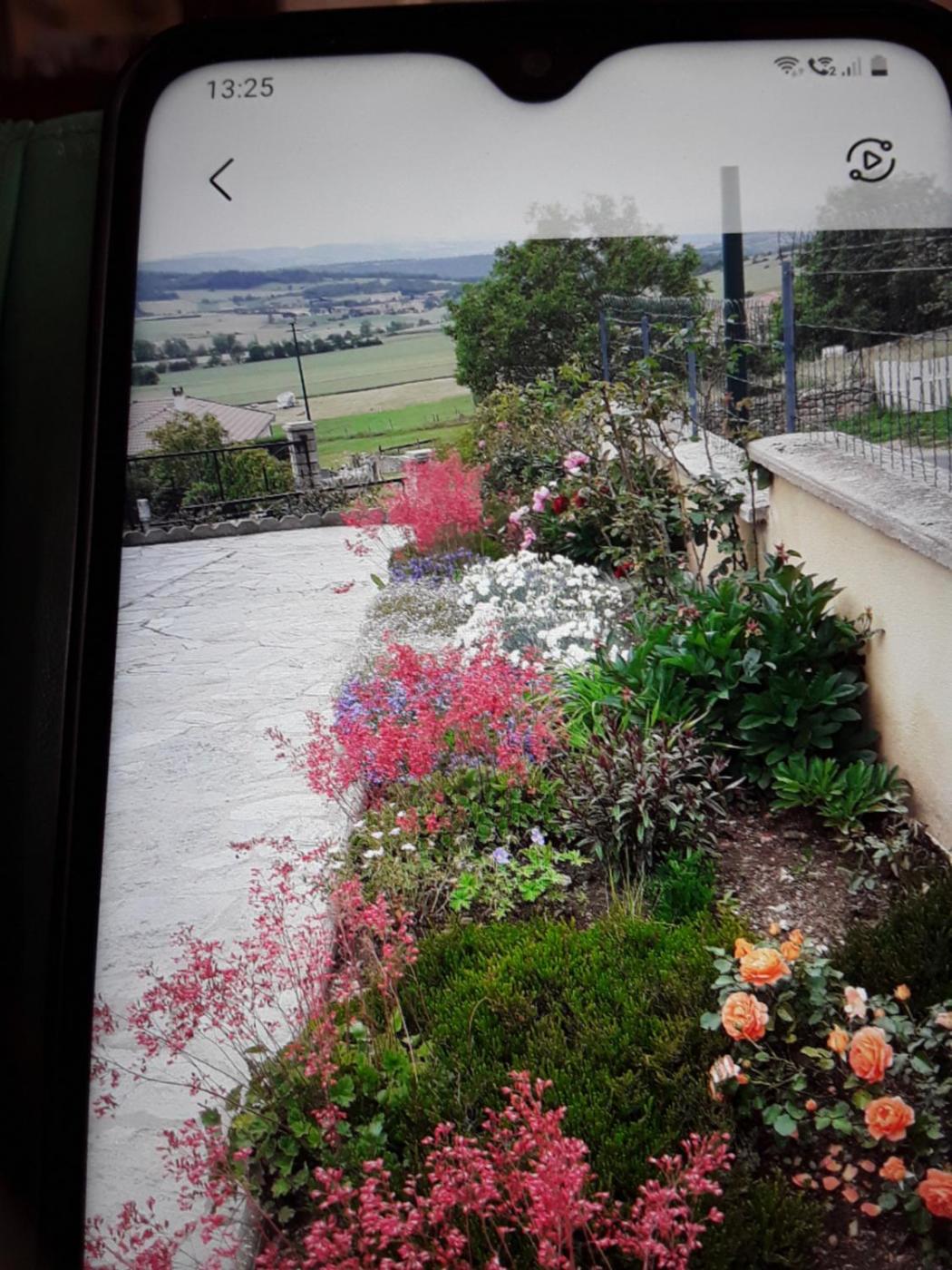This screenshot has height=1270, width=952.
Task: Play the motion photo clip
Action: 870,161
